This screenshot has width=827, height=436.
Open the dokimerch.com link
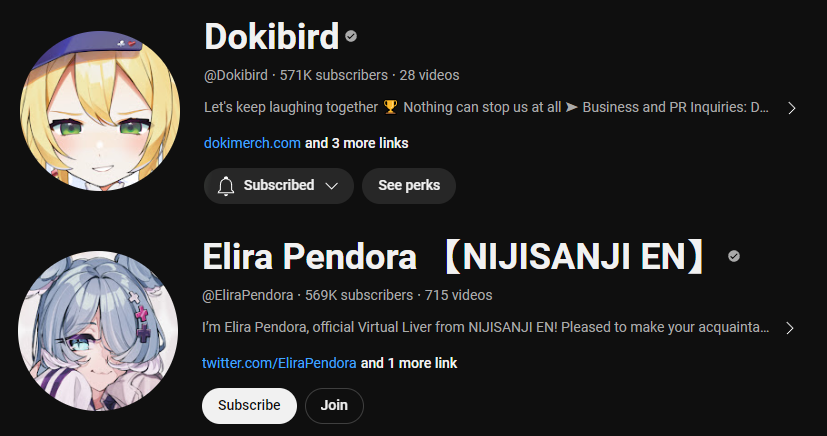pos(252,143)
